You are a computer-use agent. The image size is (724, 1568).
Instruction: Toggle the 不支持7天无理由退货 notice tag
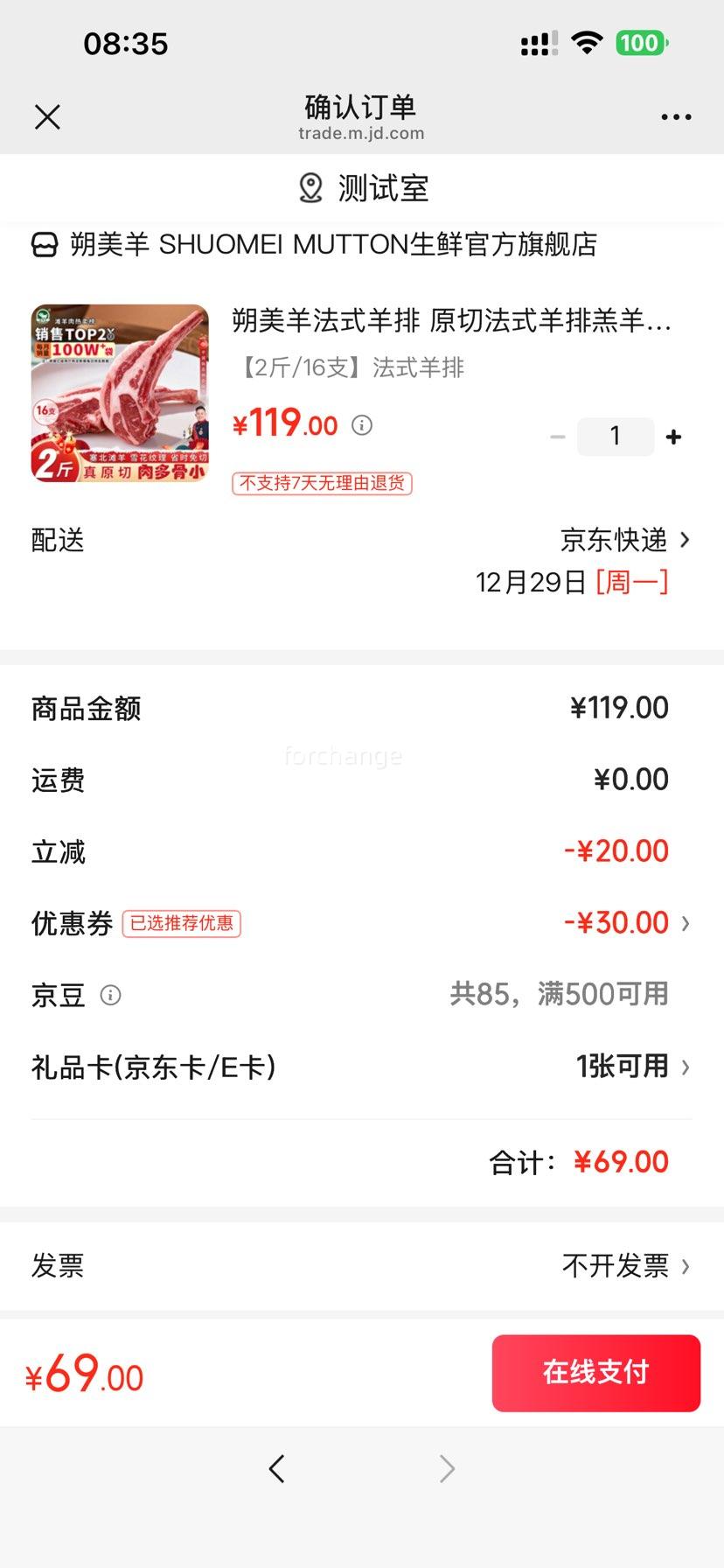pos(321,484)
